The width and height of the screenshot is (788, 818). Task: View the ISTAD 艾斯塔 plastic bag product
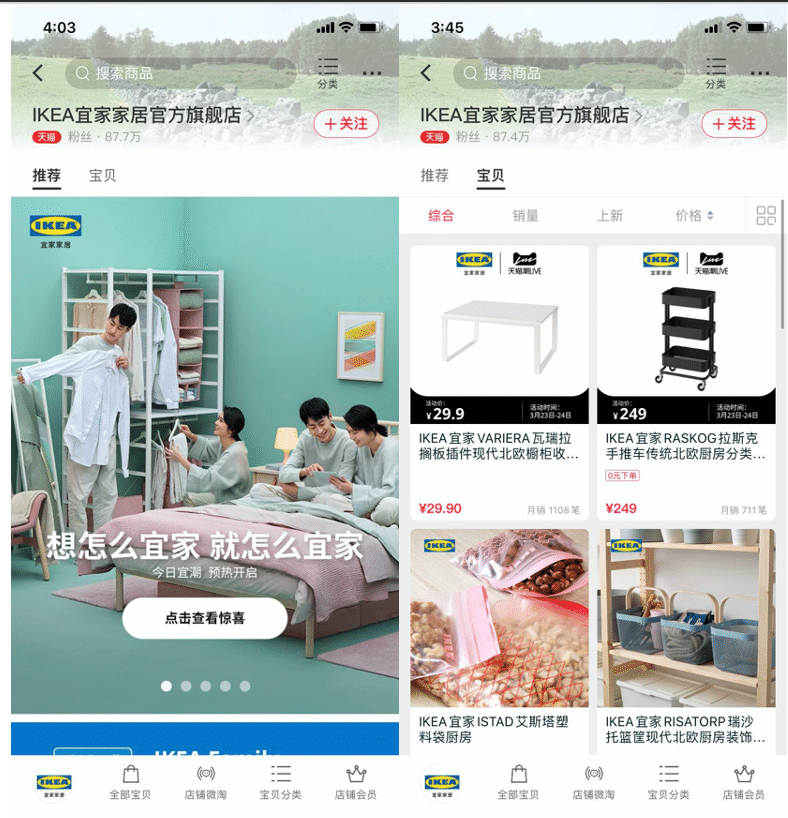[499, 640]
